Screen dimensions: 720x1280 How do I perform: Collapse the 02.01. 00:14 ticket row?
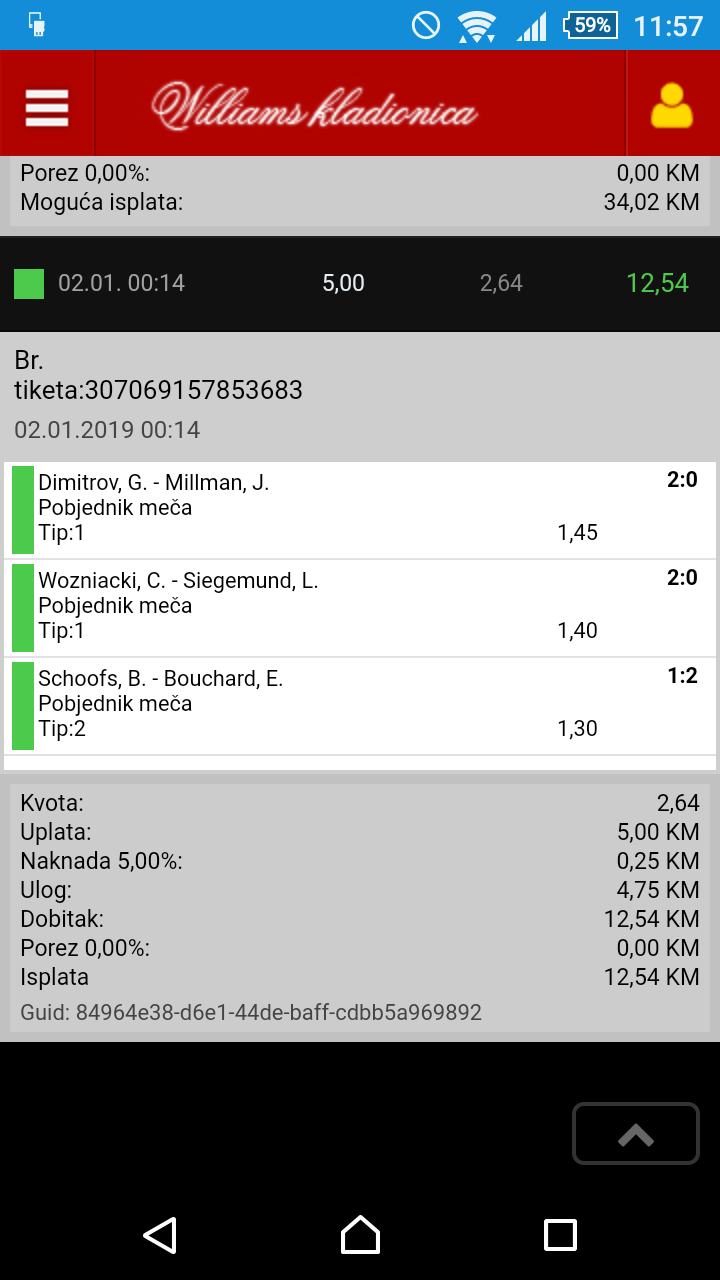(360, 284)
